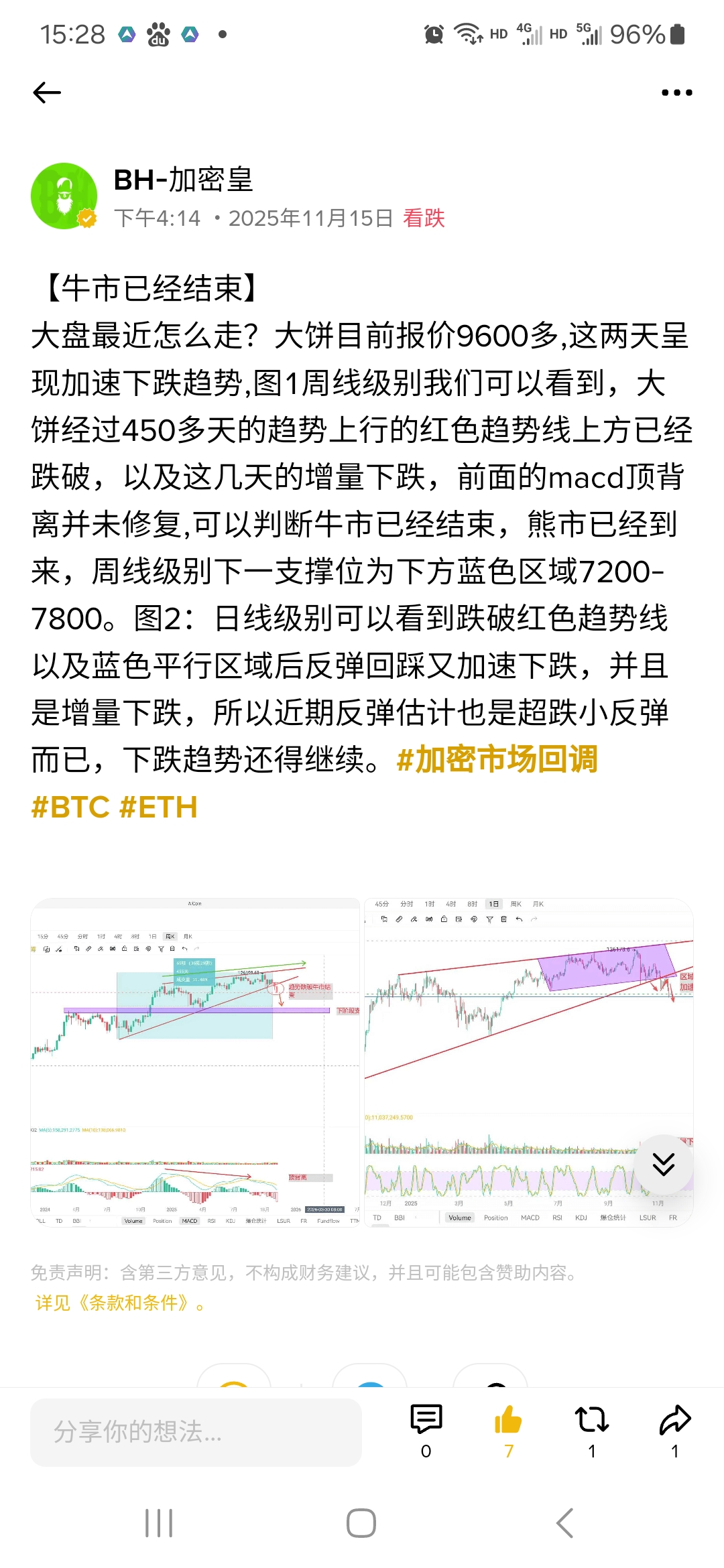Screen dimensions: 724x1568
Task: Repost this post
Action: pyautogui.click(x=592, y=1421)
